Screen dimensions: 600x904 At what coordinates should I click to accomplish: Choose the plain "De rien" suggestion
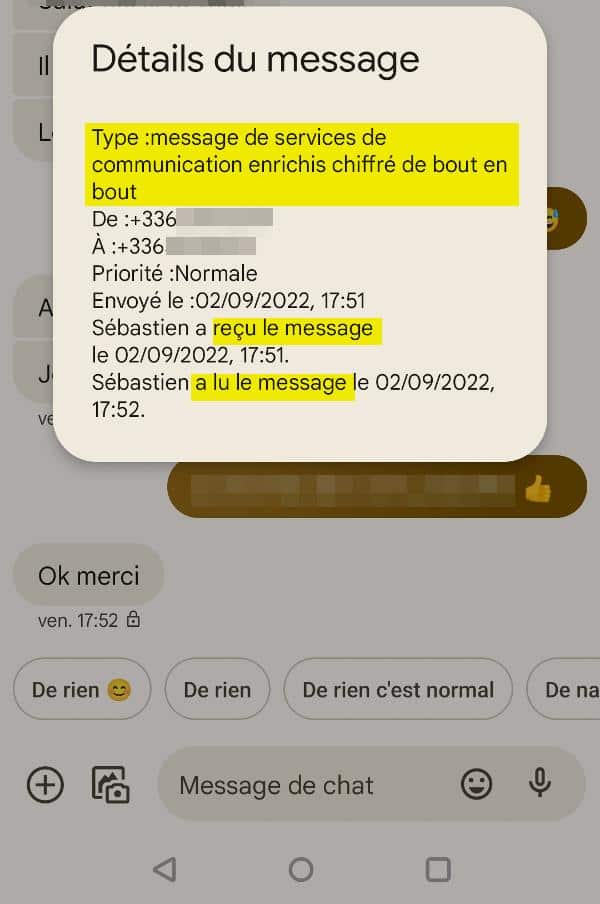coord(217,689)
